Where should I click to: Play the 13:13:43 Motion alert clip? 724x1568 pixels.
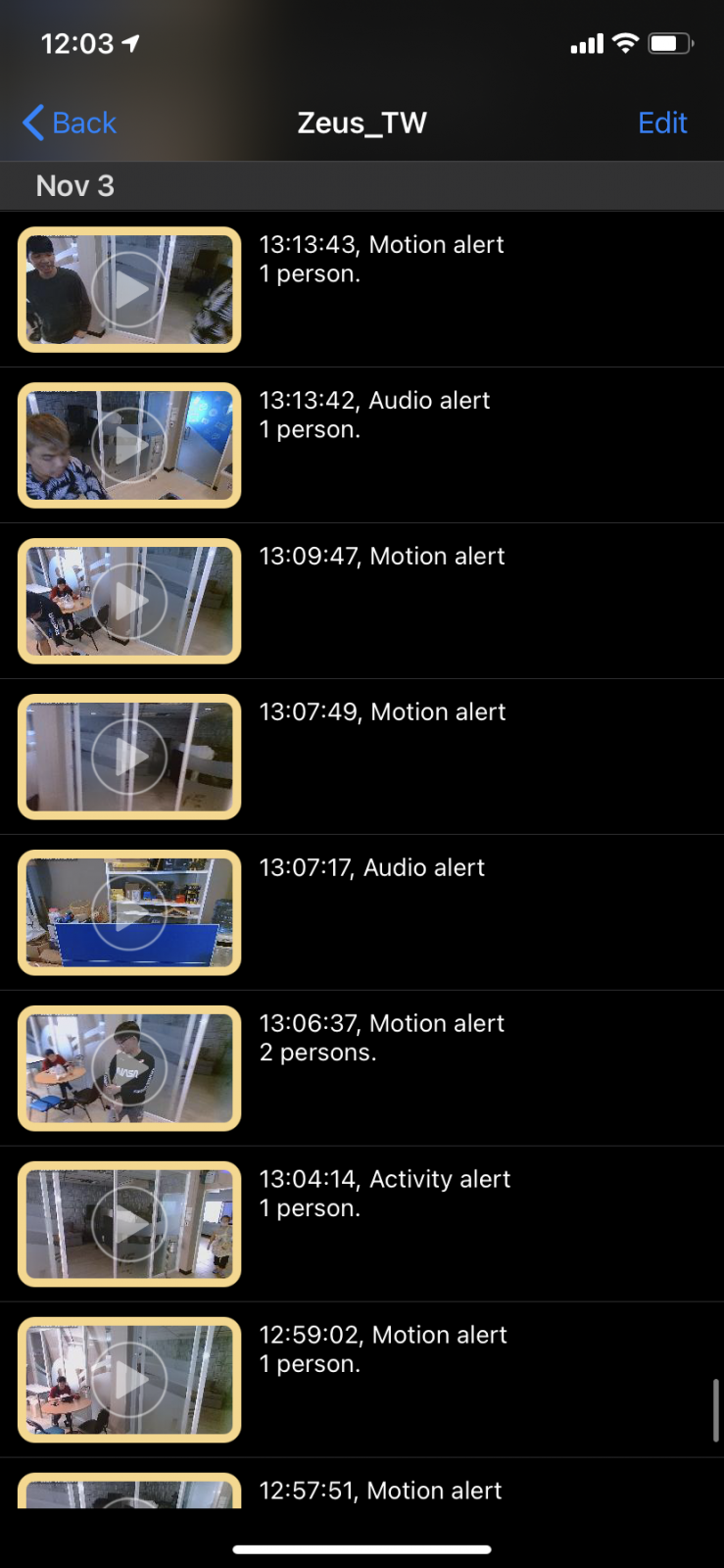[x=129, y=290]
